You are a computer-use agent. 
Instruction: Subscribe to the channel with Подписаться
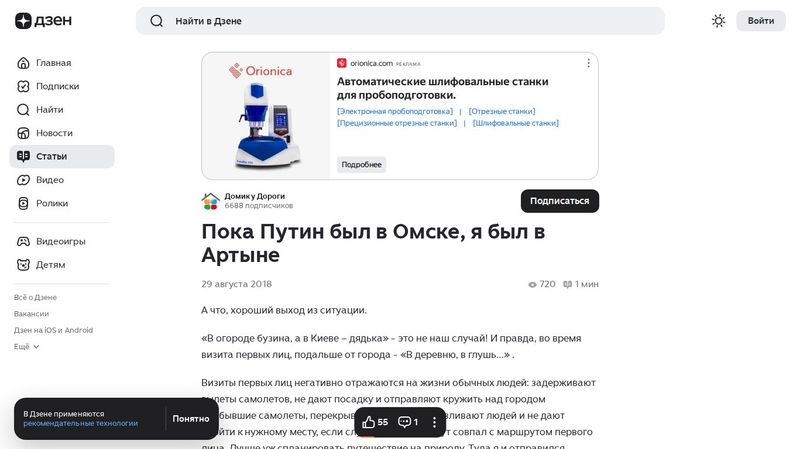(x=559, y=201)
